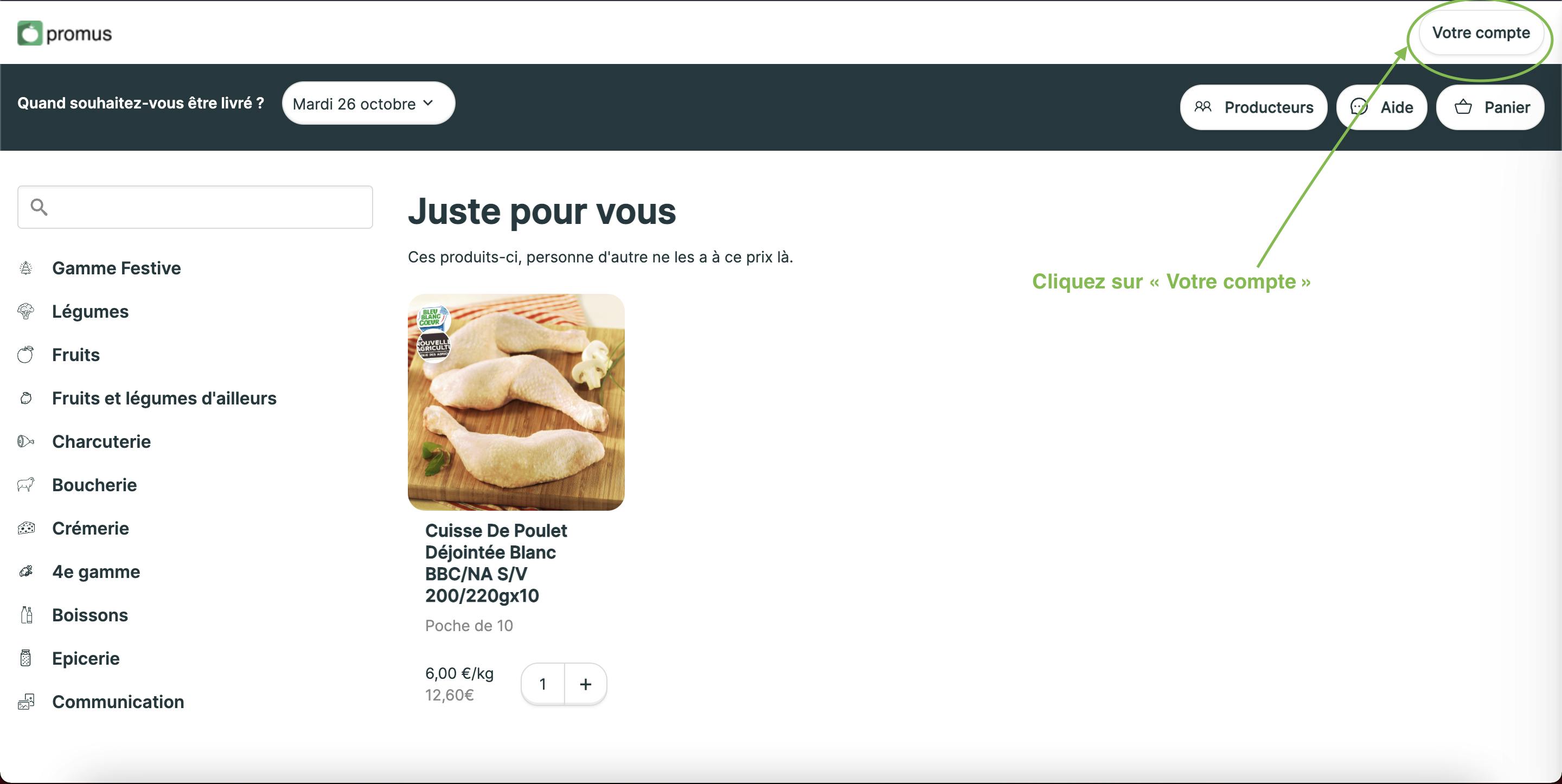Browse the Boissons category

tap(89, 615)
